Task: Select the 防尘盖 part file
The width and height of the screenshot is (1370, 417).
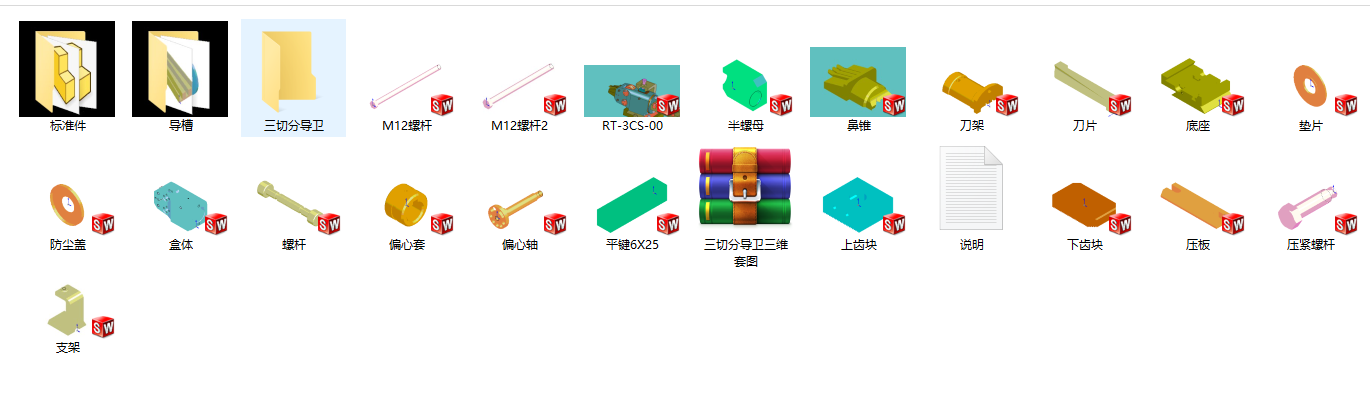Action: (67, 205)
